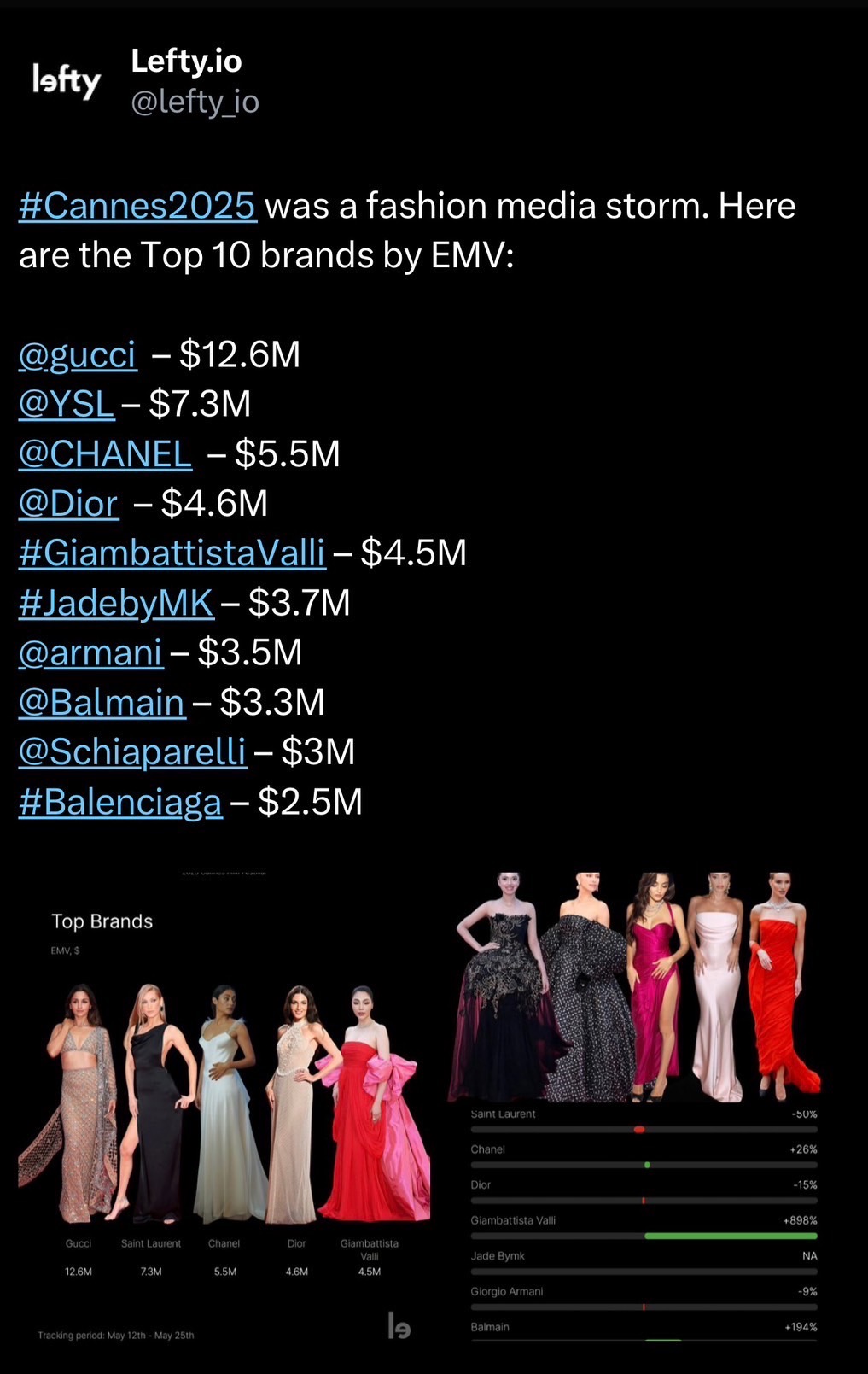The width and height of the screenshot is (868, 1374).
Task: Go to the @Dior profile
Action: coord(68,503)
